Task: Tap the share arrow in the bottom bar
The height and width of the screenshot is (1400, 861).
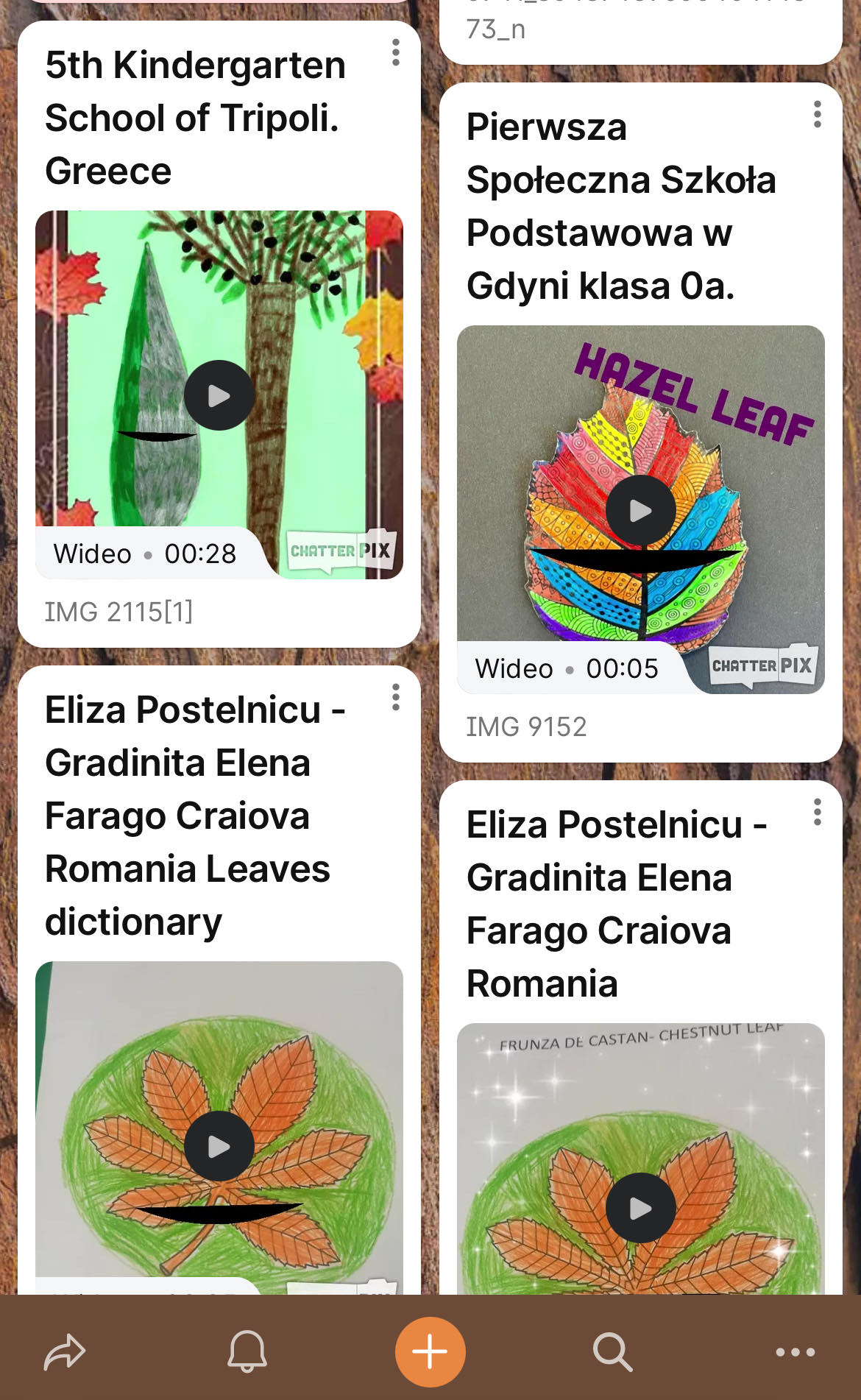Action: pyautogui.click(x=65, y=1352)
